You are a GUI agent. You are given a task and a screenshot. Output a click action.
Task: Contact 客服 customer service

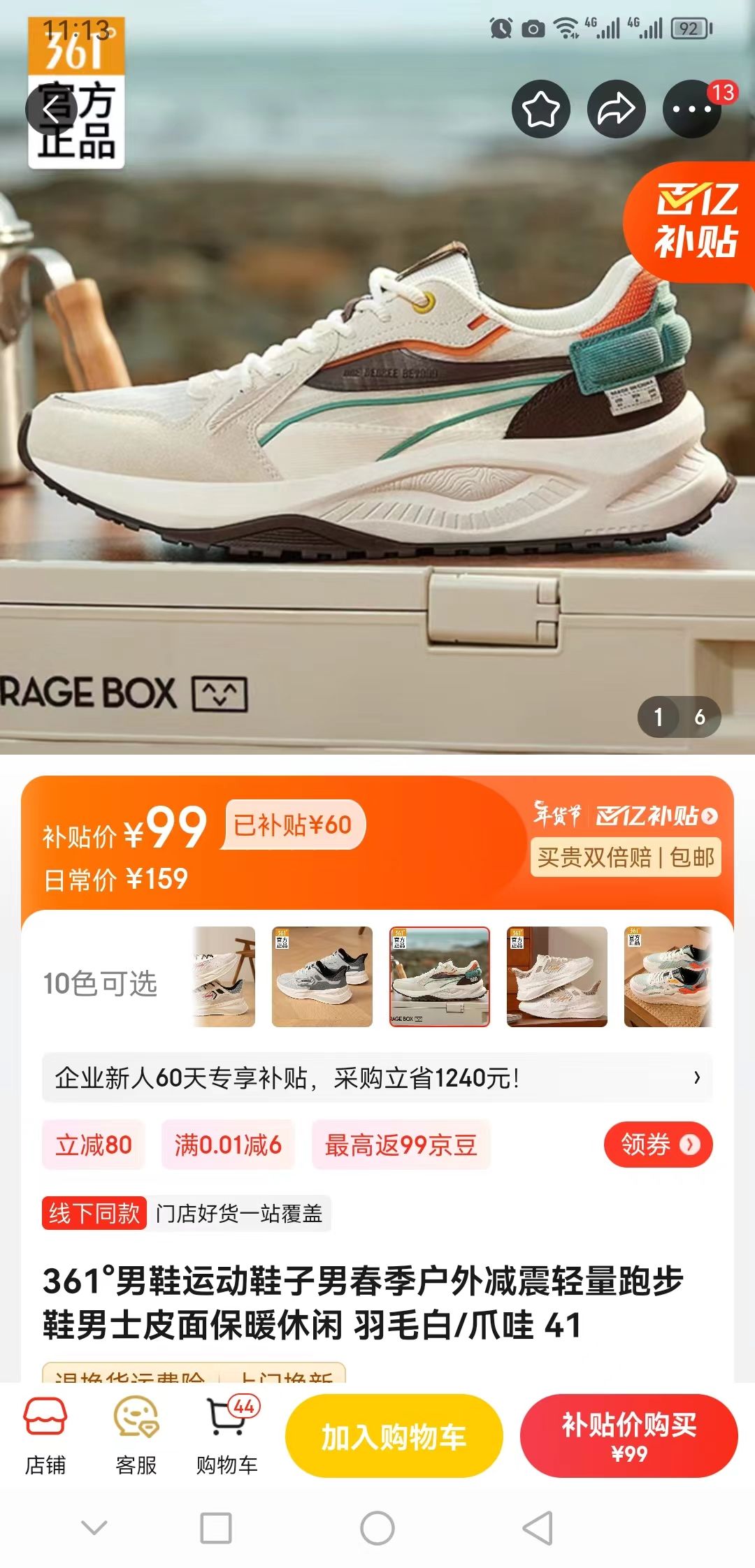pyautogui.click(x=136, y=1435)
